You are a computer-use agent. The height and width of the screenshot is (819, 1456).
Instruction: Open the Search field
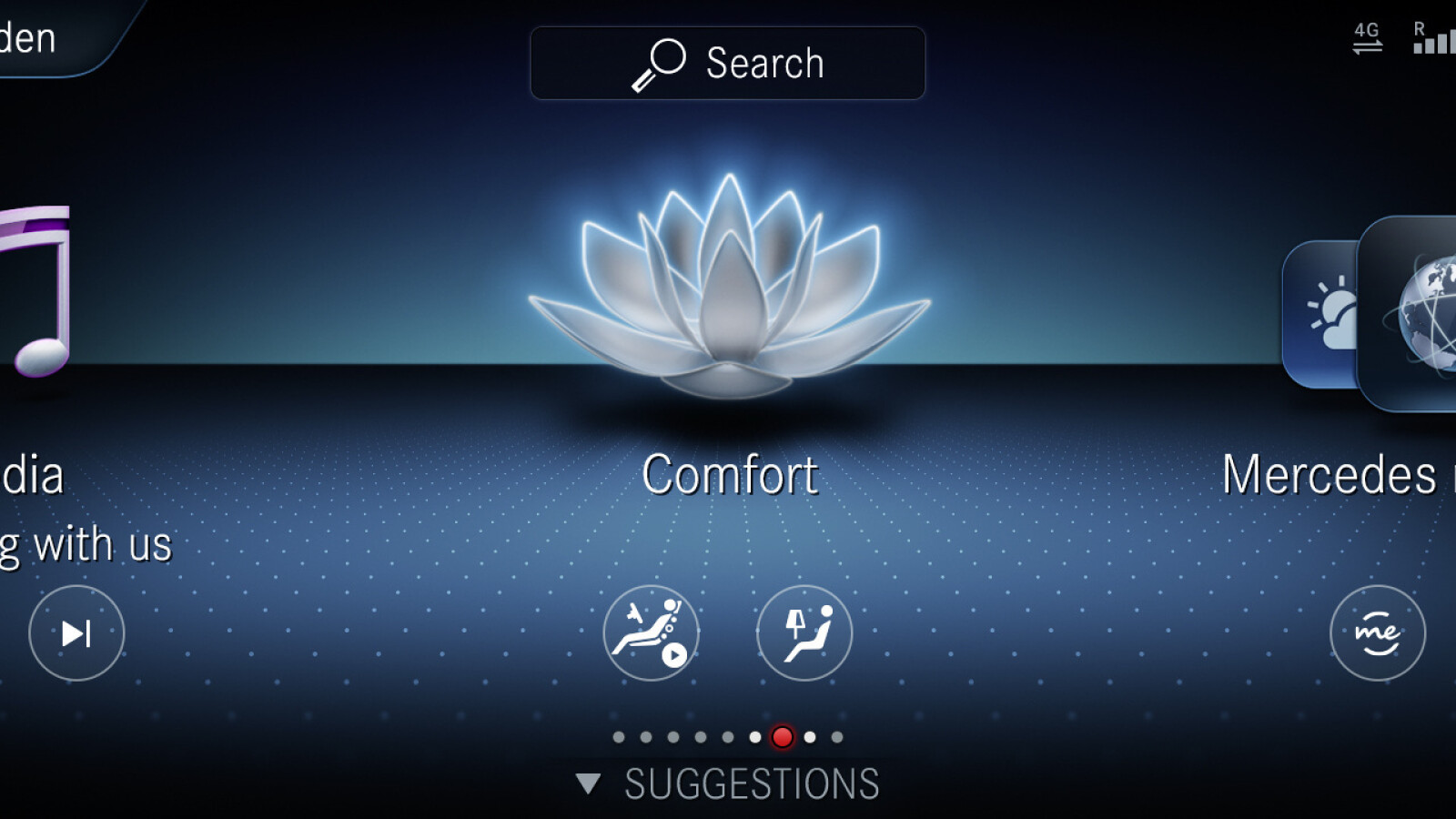click(x=727, y=63)
